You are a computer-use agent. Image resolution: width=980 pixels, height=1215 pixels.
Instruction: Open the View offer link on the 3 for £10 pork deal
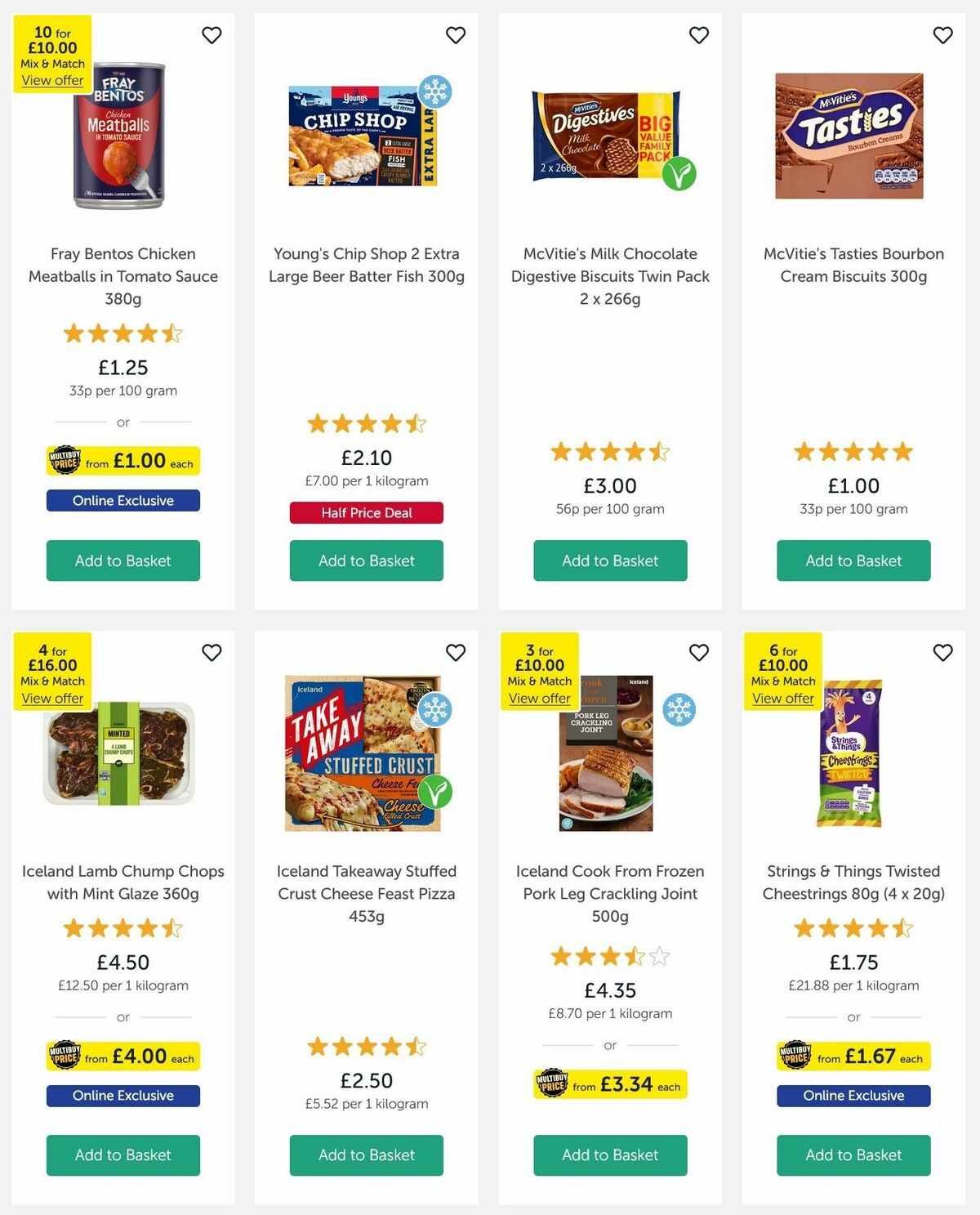539,698
